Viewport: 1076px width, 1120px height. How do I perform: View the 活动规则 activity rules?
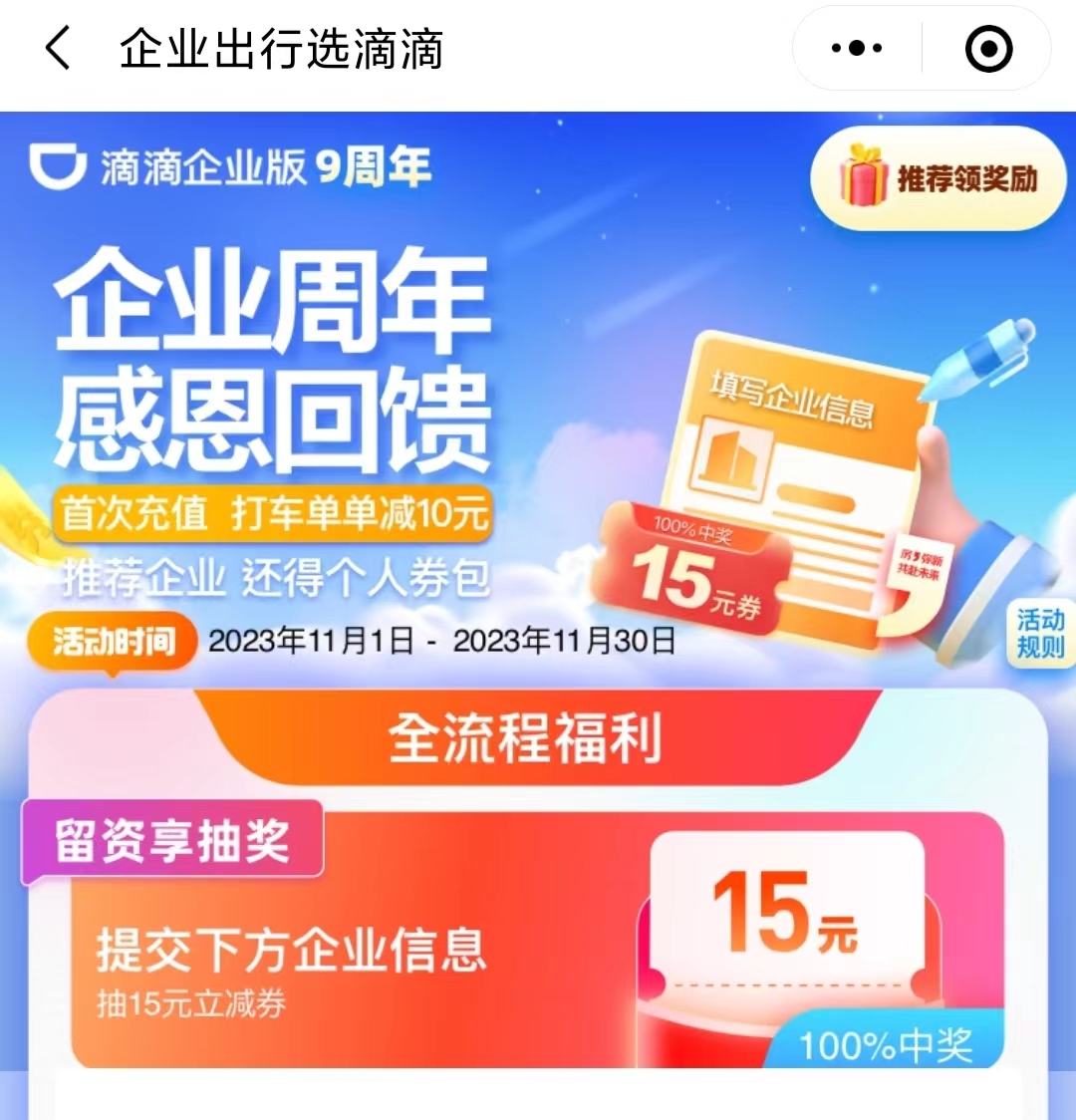[x=1040, y=634]
